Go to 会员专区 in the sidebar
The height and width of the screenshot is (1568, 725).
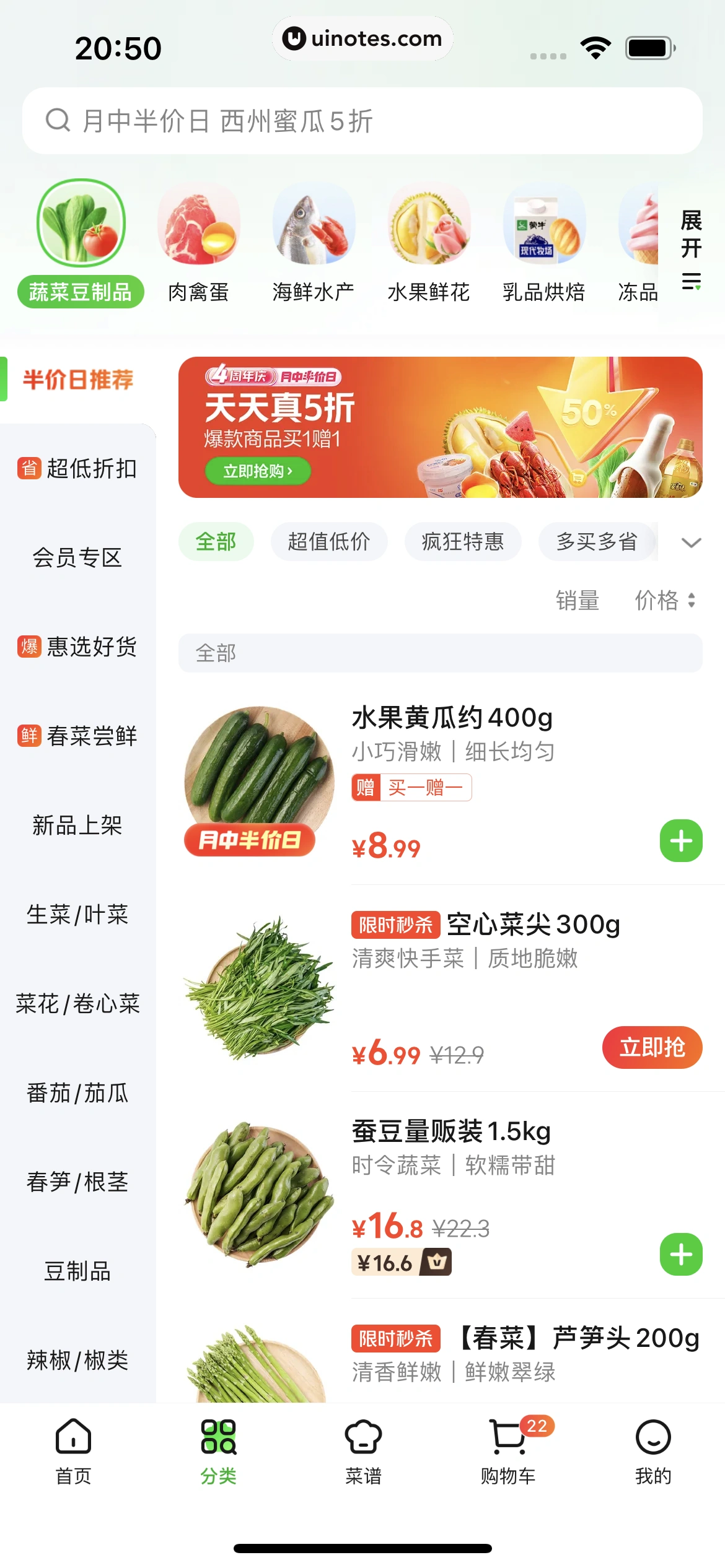pyautogui.click(x=77, y=558)
